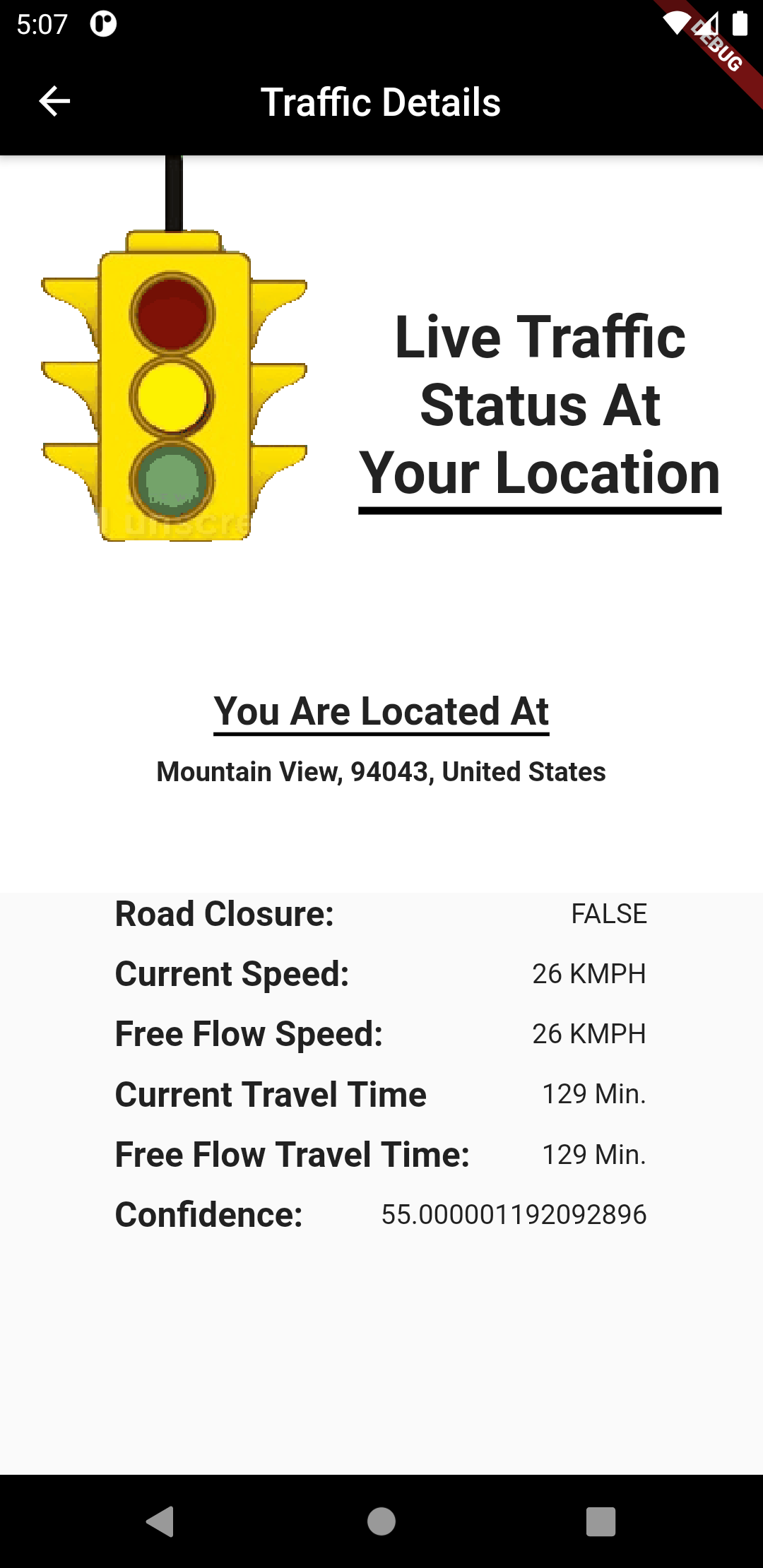Tap the DEBUG banner ribbon

pyautogui.click(x=717, y=44)
